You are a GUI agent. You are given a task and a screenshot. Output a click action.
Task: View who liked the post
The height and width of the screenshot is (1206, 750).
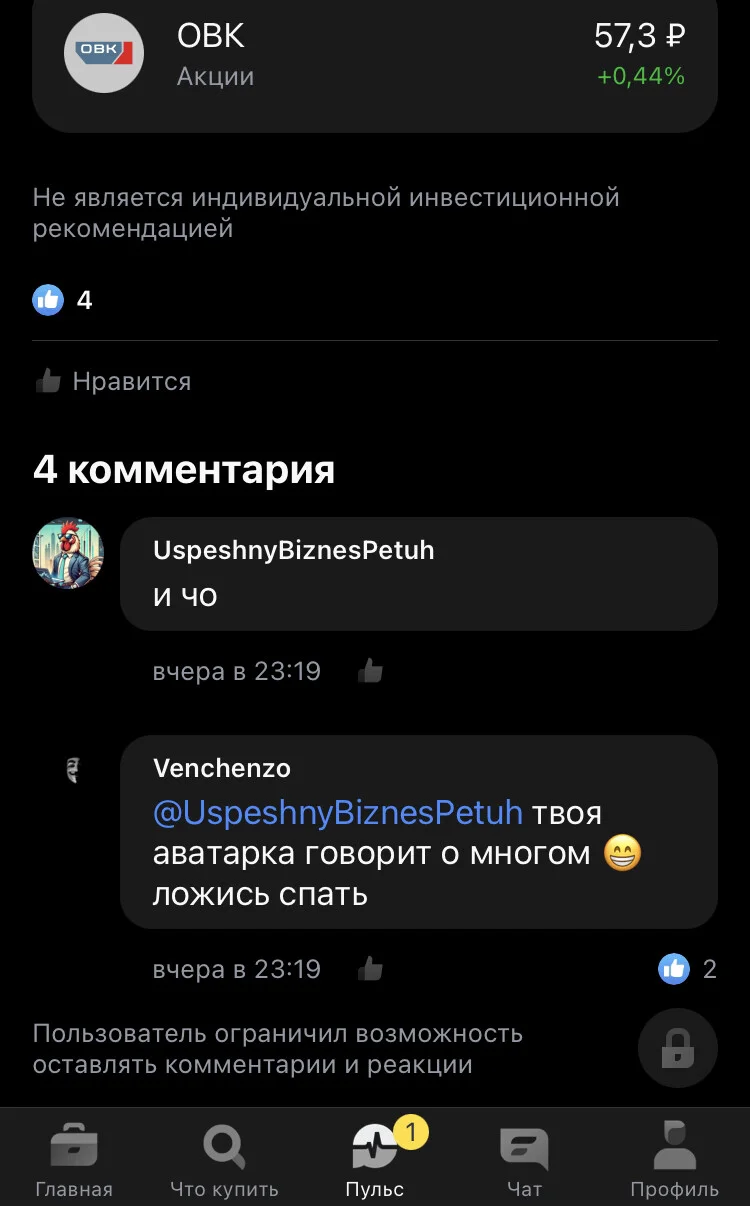pyautogui.click(x=63, y=299)
